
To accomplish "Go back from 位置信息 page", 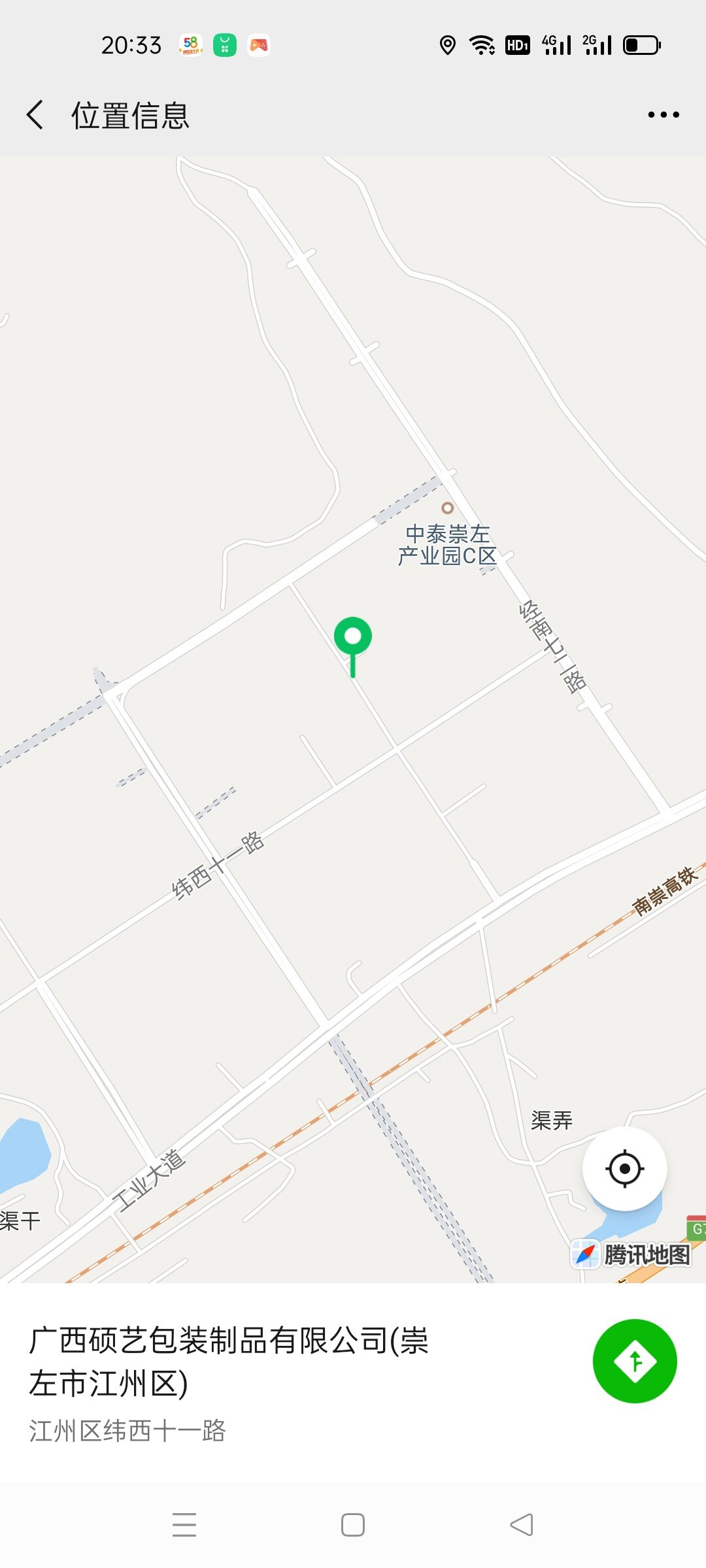I will pyautogui.click(x=35, y=115).
